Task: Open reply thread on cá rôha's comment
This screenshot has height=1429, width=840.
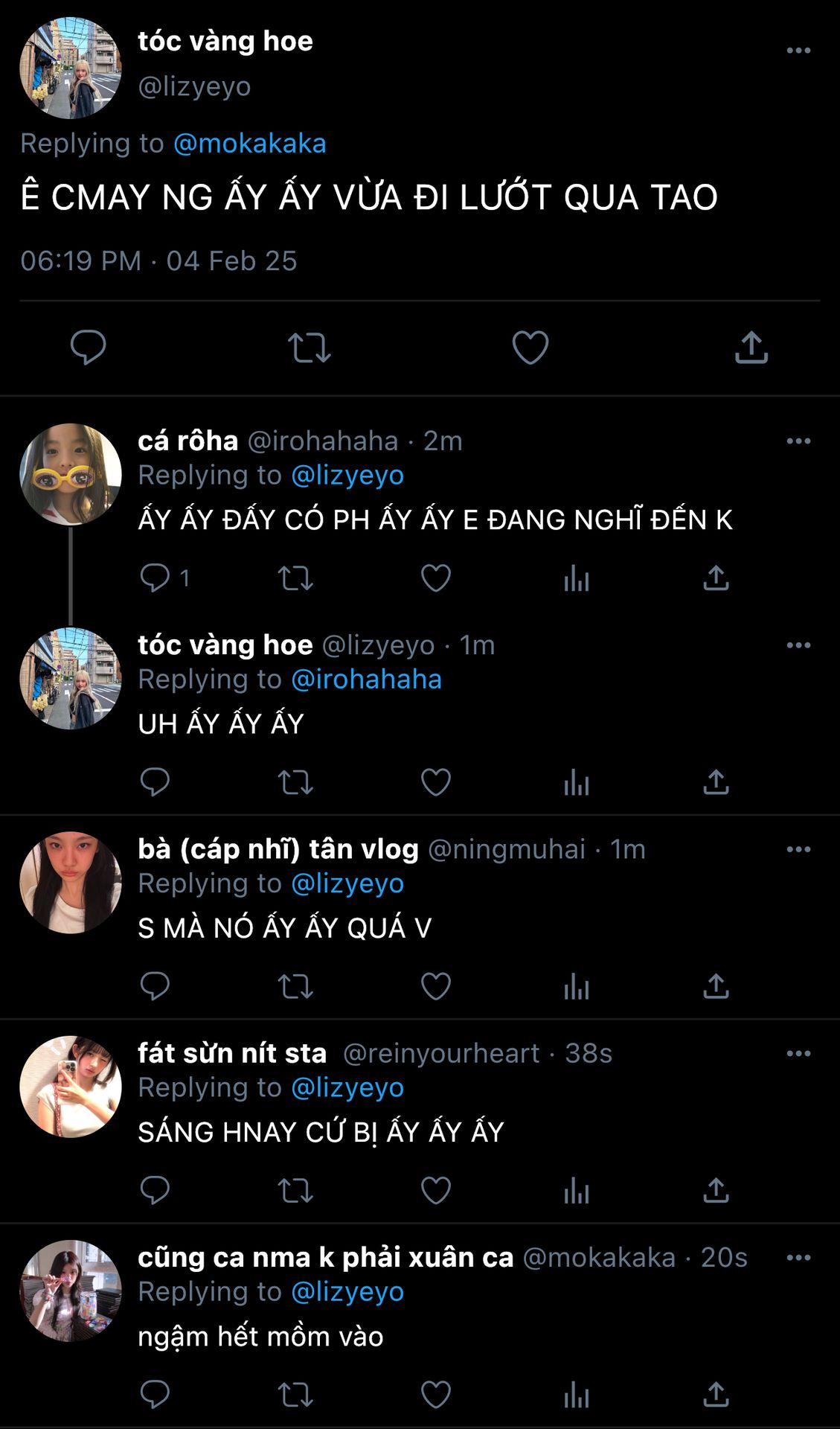Action: (155, 578)
